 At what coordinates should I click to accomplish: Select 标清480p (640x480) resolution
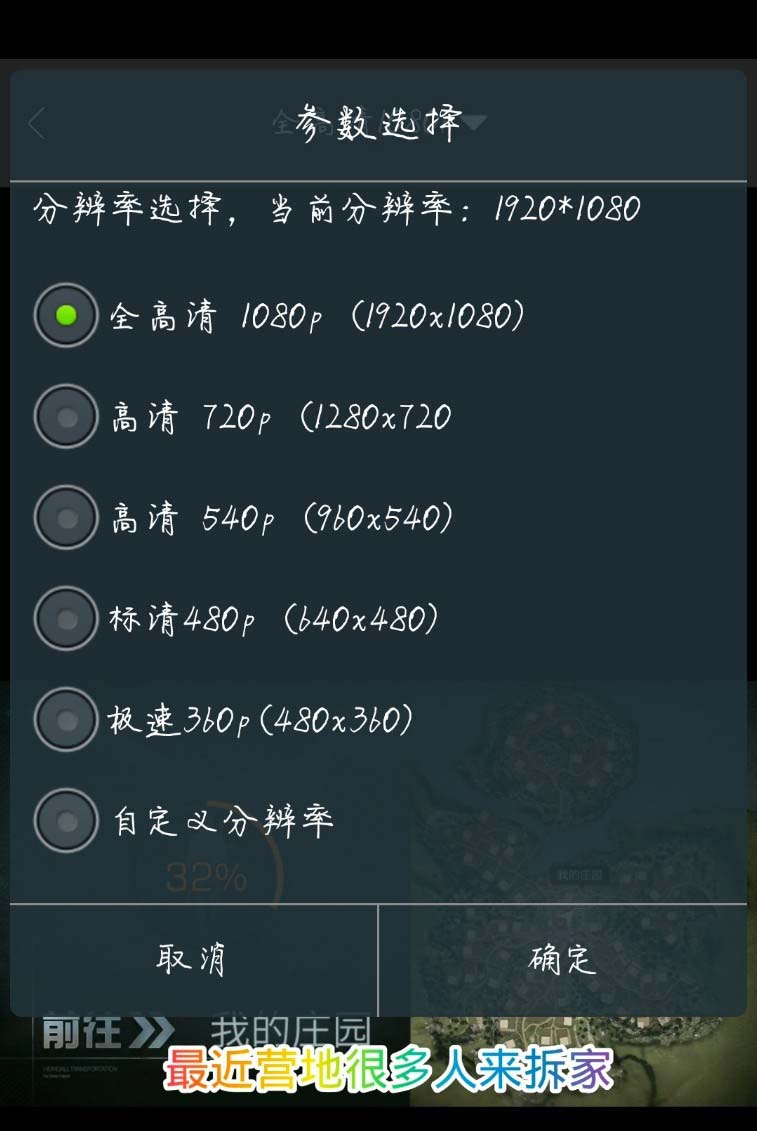[67, 619]
